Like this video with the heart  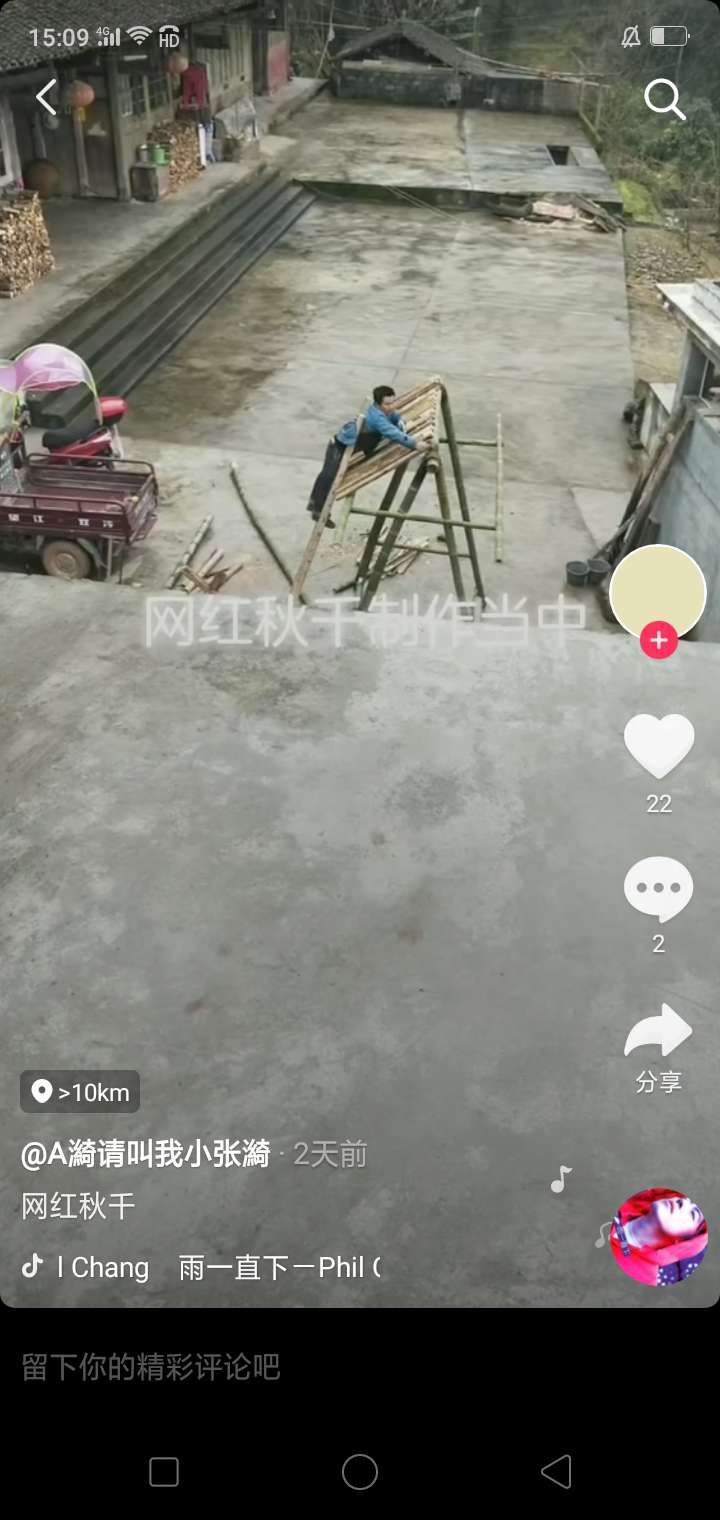658,746
